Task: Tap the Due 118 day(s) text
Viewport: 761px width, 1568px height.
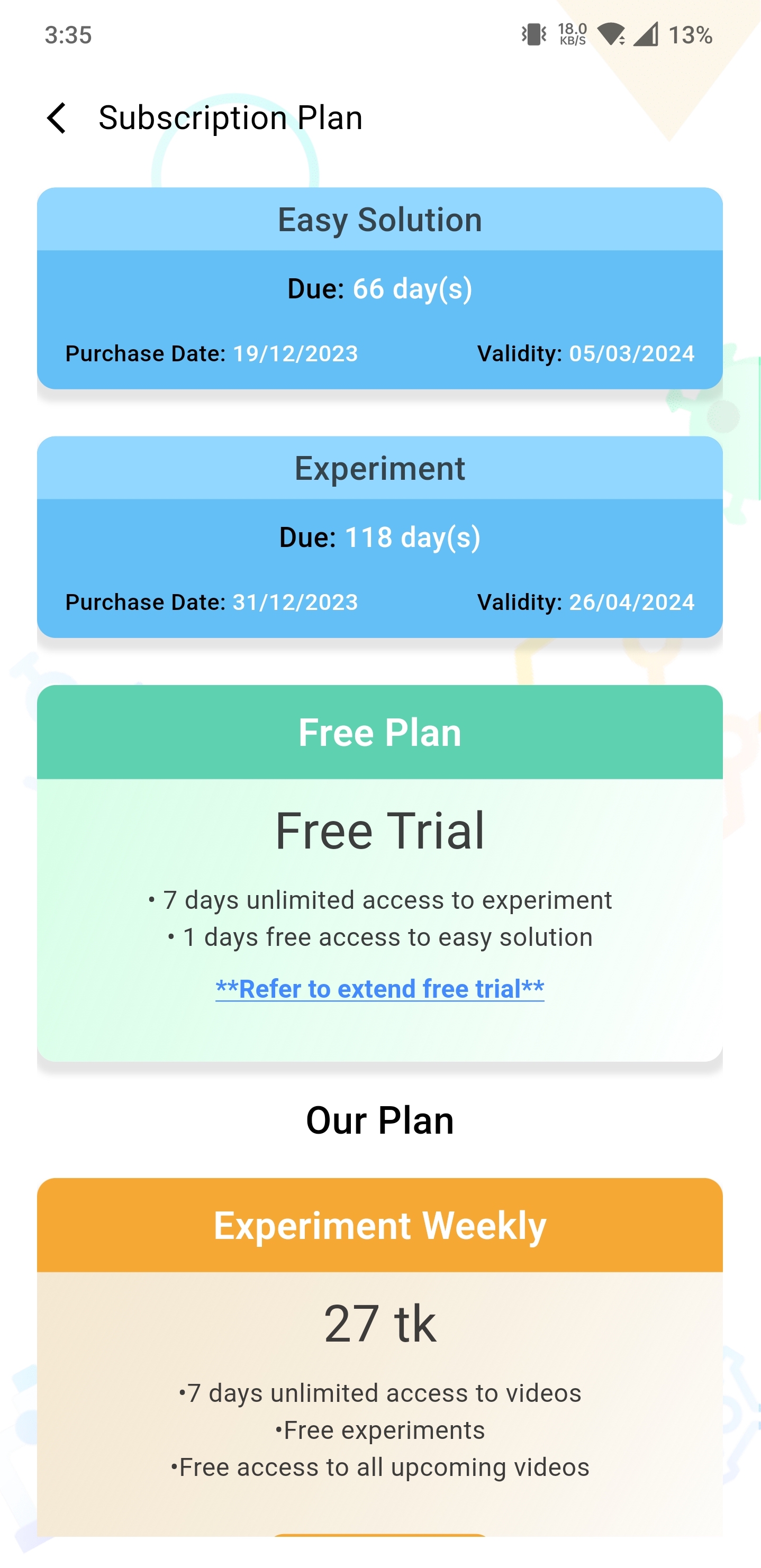Action: pyautogui.click(x=381, y=537)
